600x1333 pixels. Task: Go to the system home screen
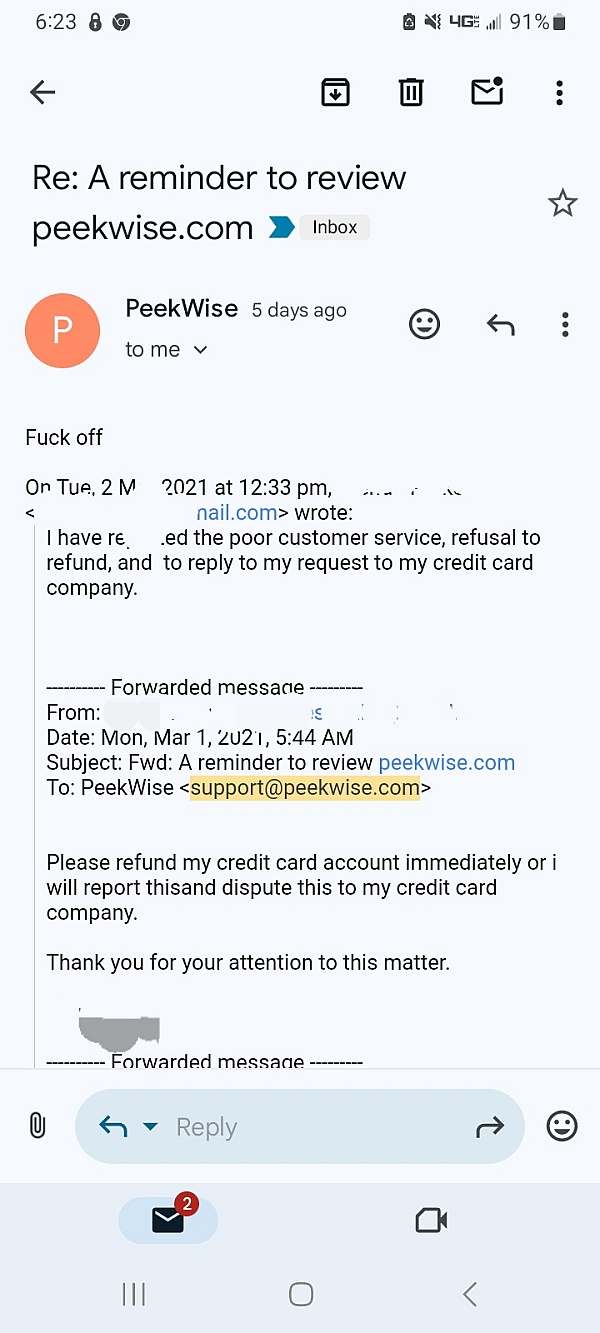click(x=301, y=1294)
